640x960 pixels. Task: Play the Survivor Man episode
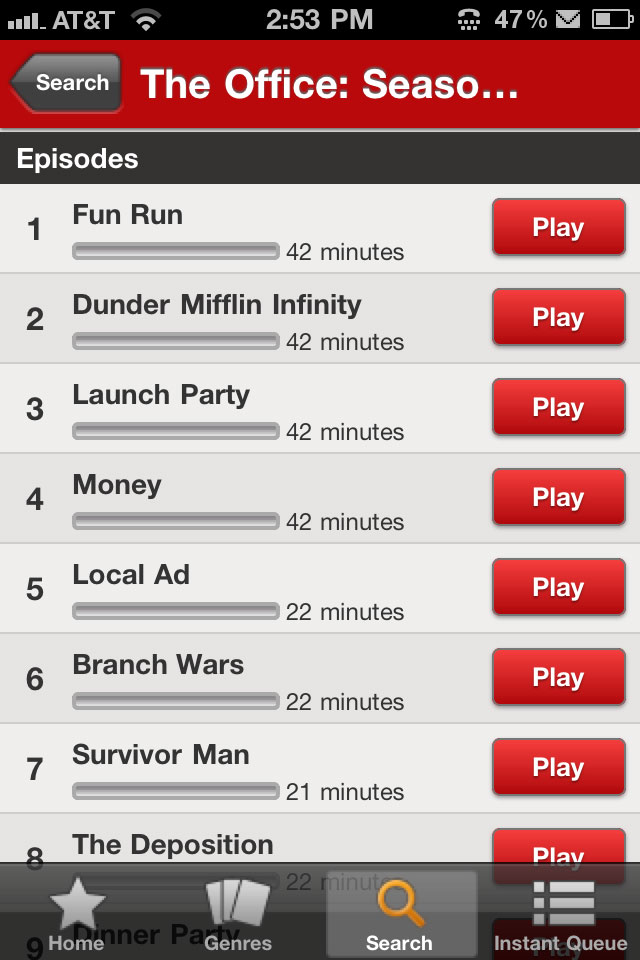pyautogui.click(x=558, y=768)
